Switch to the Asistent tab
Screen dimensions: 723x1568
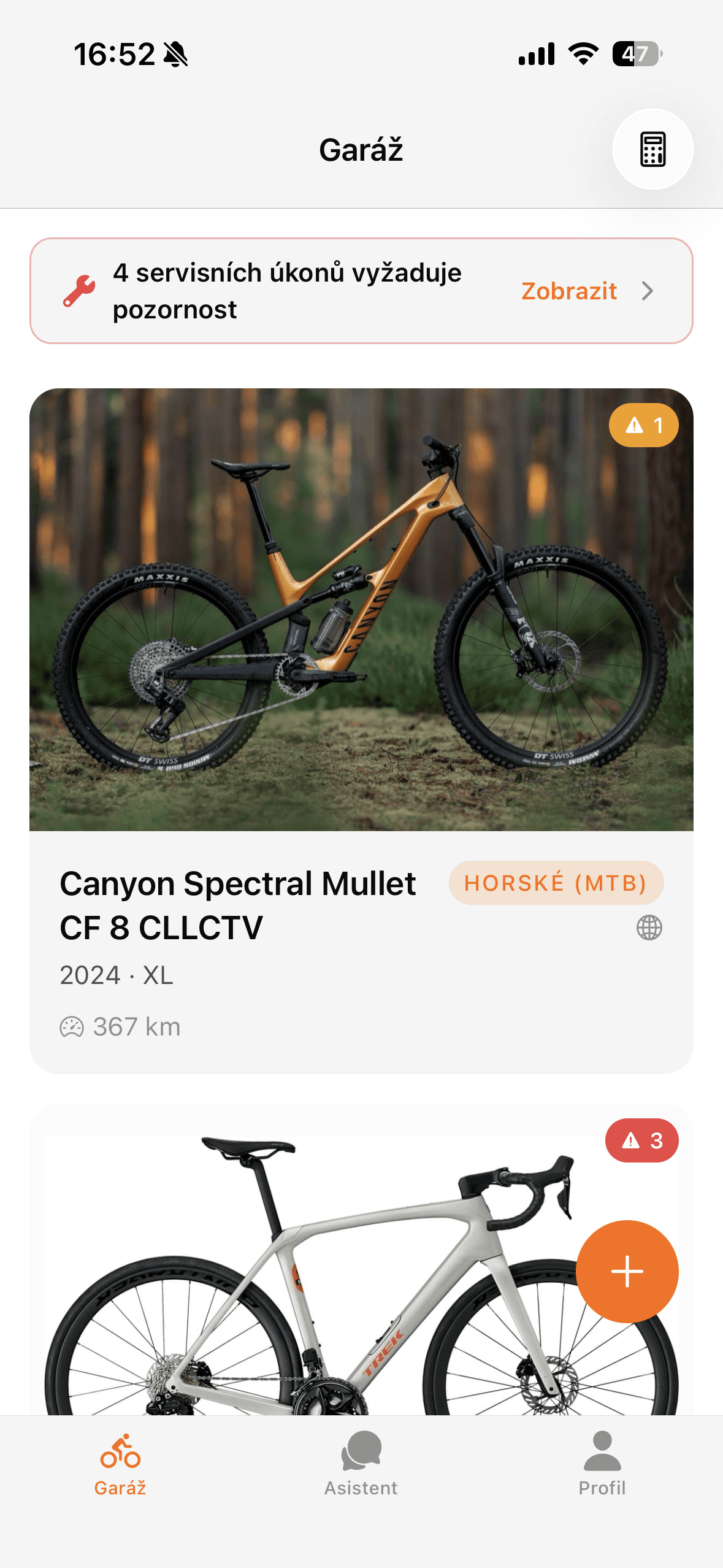tap(361, 1464)
